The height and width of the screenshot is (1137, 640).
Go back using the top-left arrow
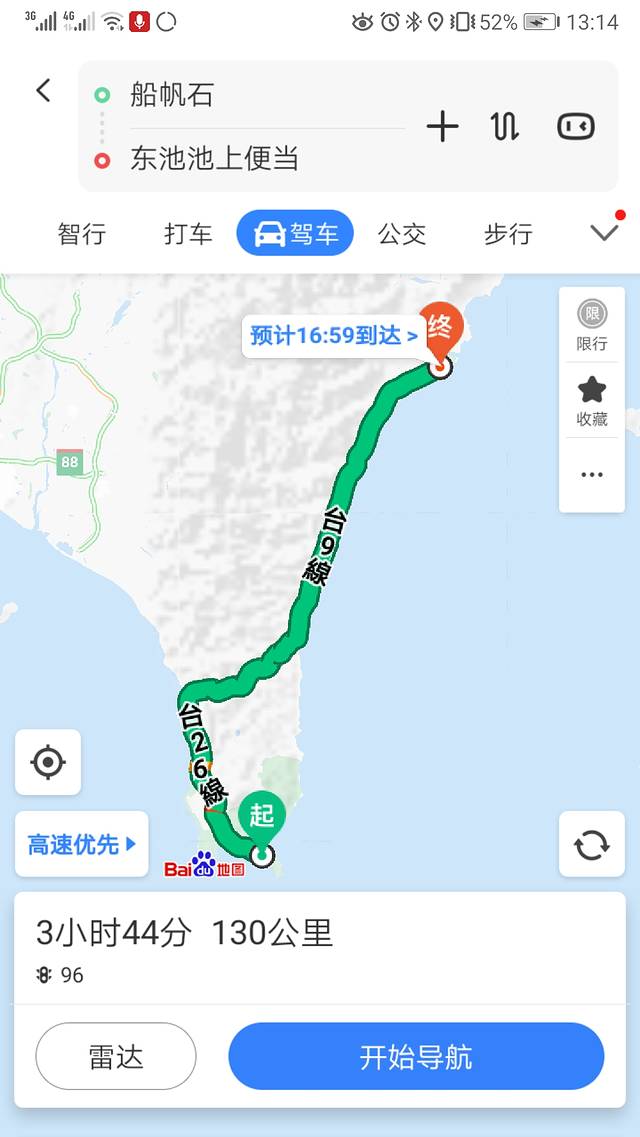(x=43, y=91)
